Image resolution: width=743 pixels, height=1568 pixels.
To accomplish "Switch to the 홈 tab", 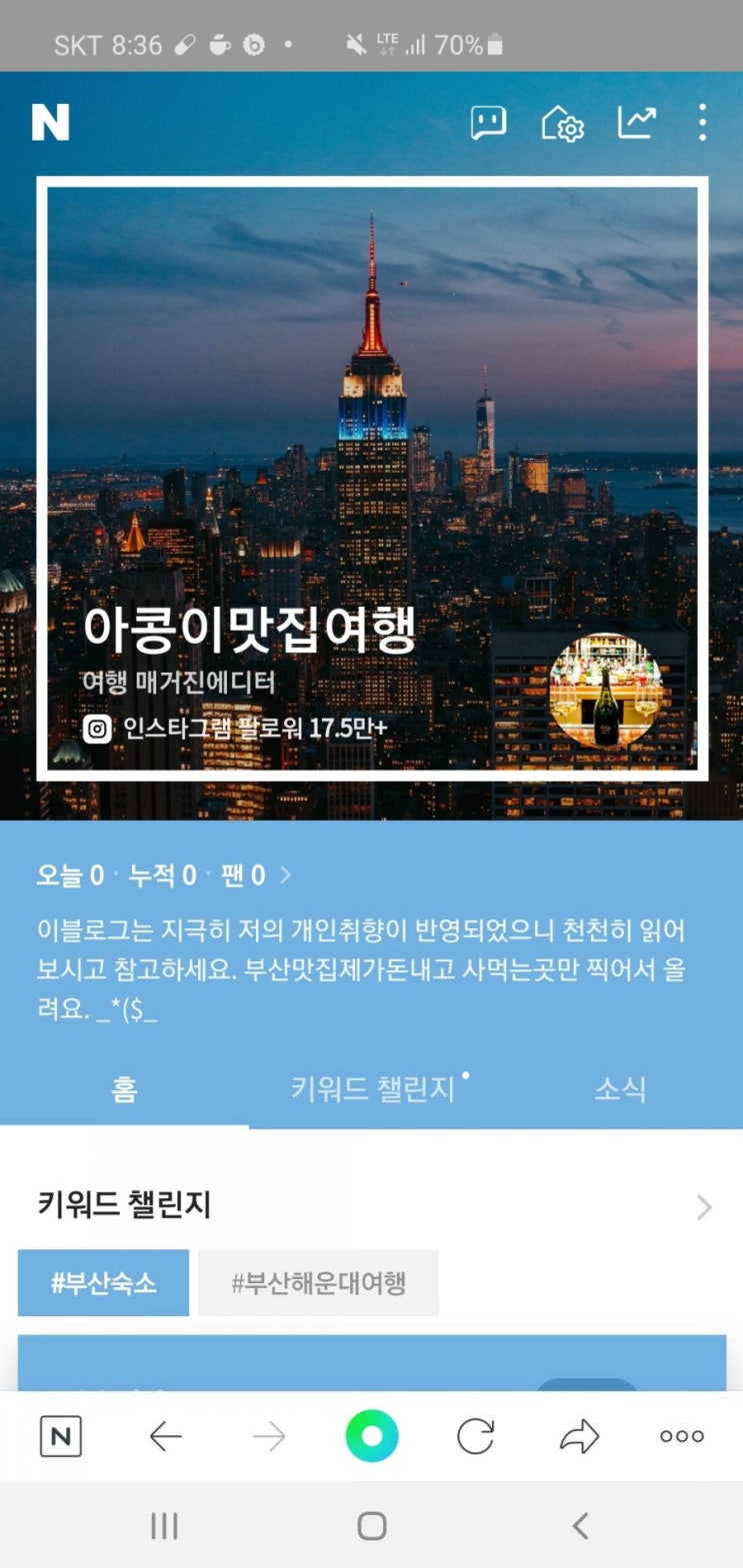I will (124, 1088).
